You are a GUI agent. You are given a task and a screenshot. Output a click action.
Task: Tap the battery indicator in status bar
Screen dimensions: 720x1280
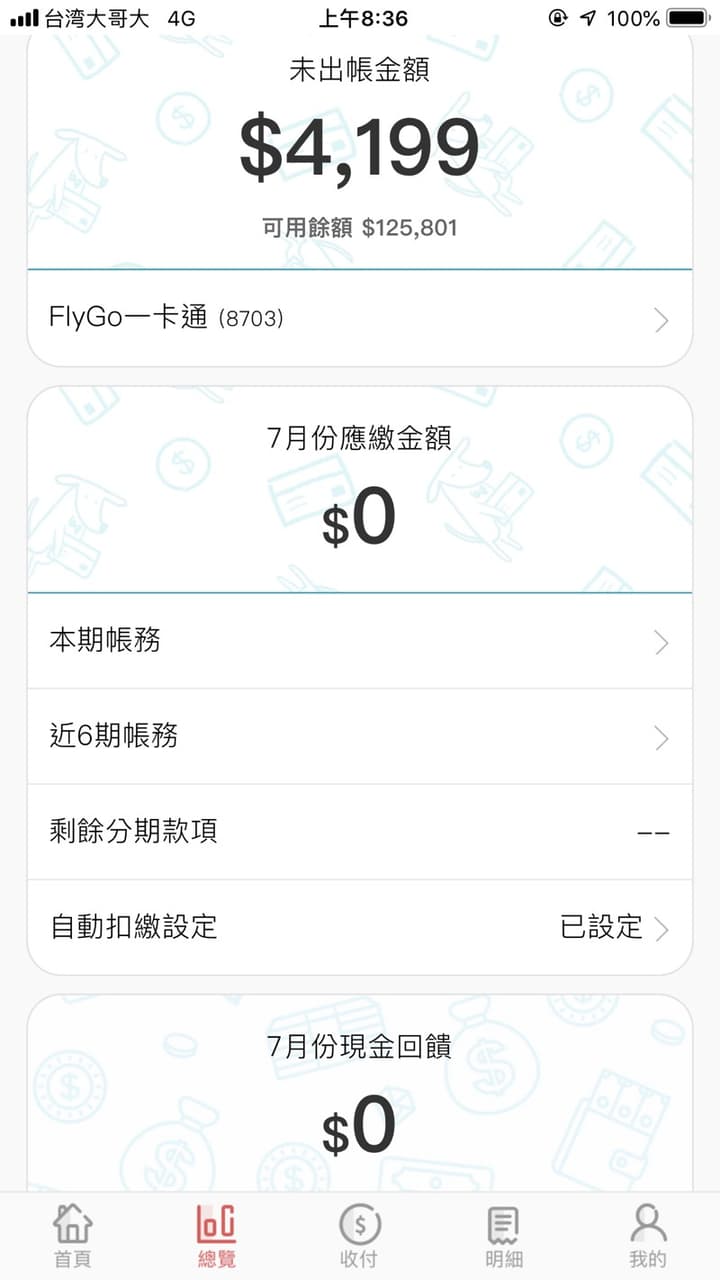click(684, 17)
